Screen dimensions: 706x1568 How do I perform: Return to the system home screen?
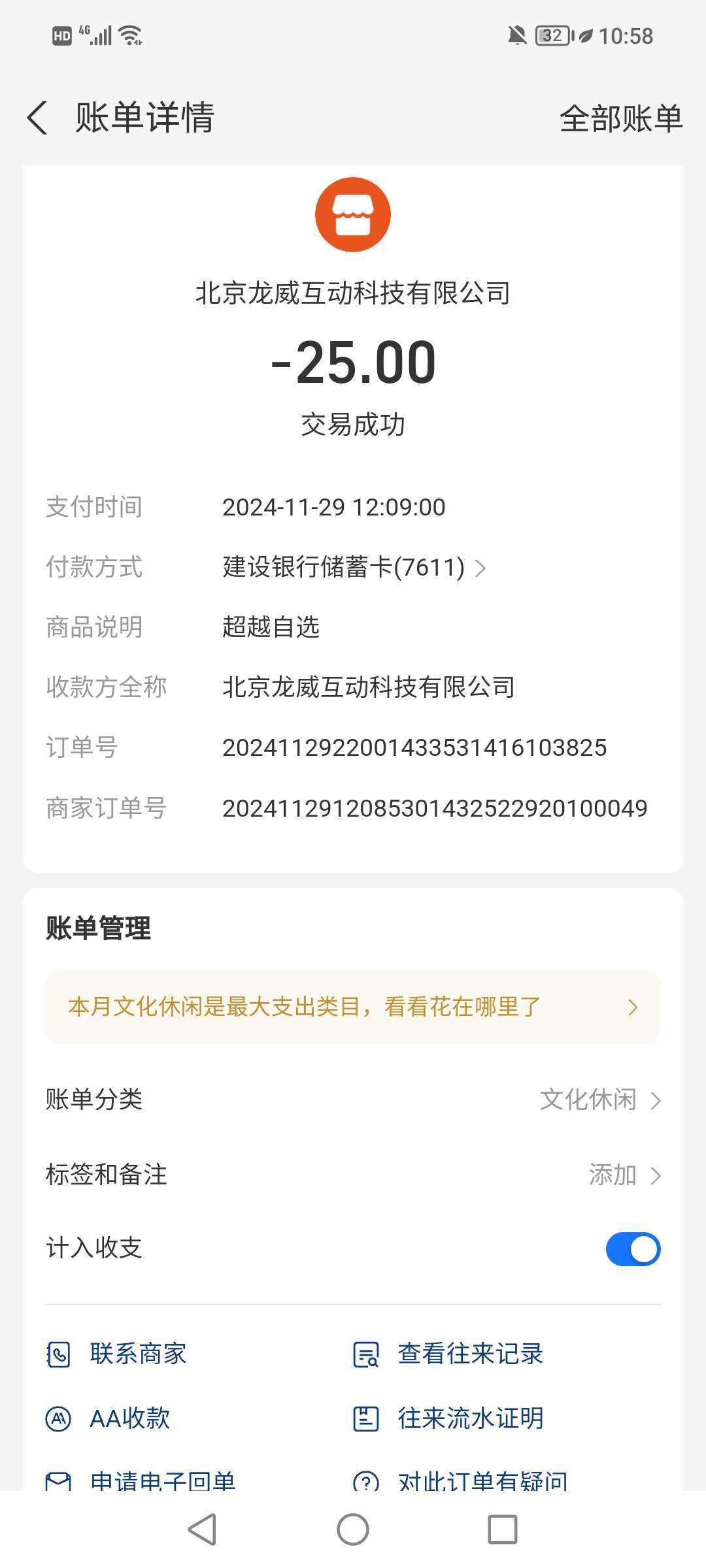(353, 1529)
